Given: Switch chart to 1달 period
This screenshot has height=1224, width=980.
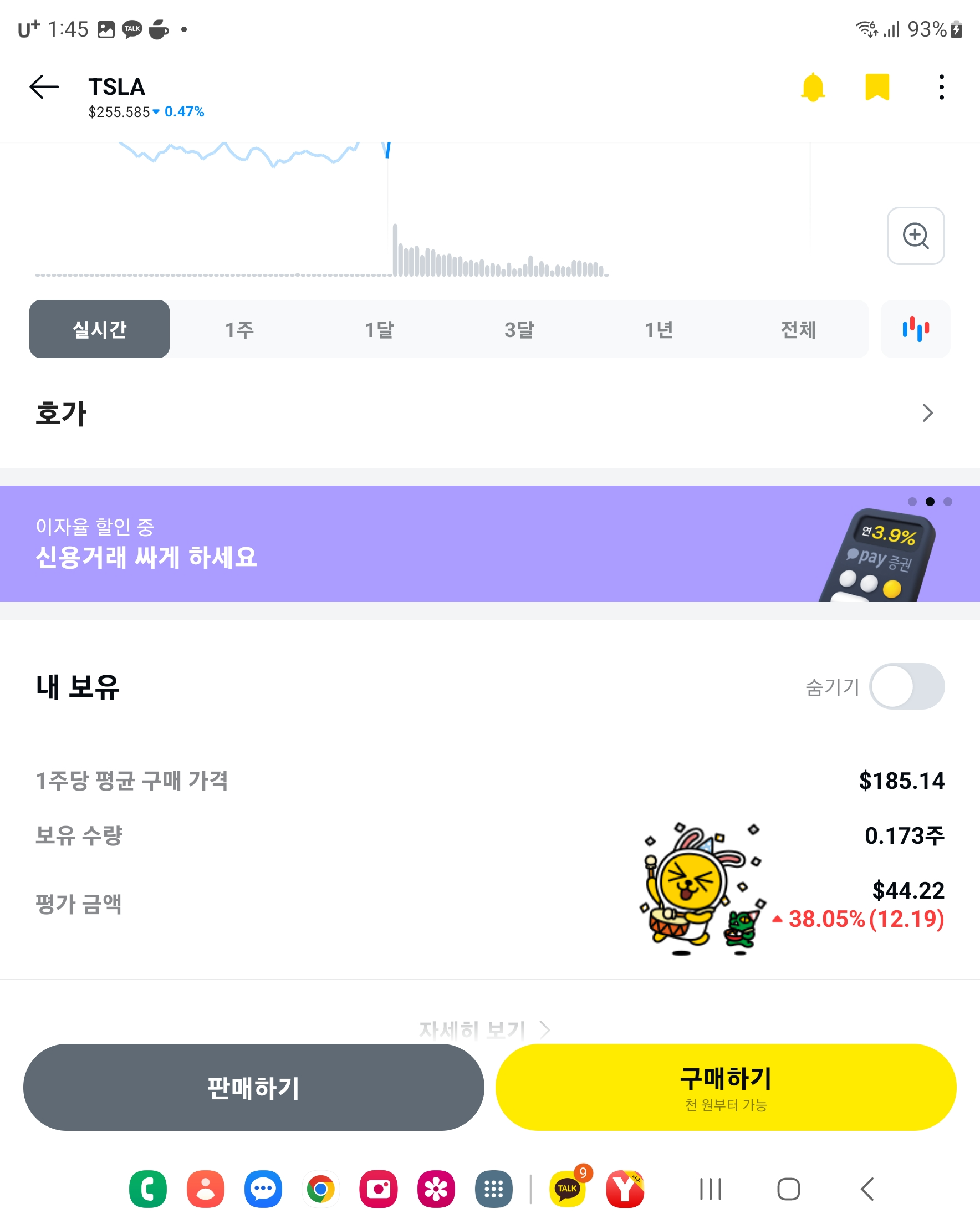Looking at the screenshot, I should click(379, 329).
